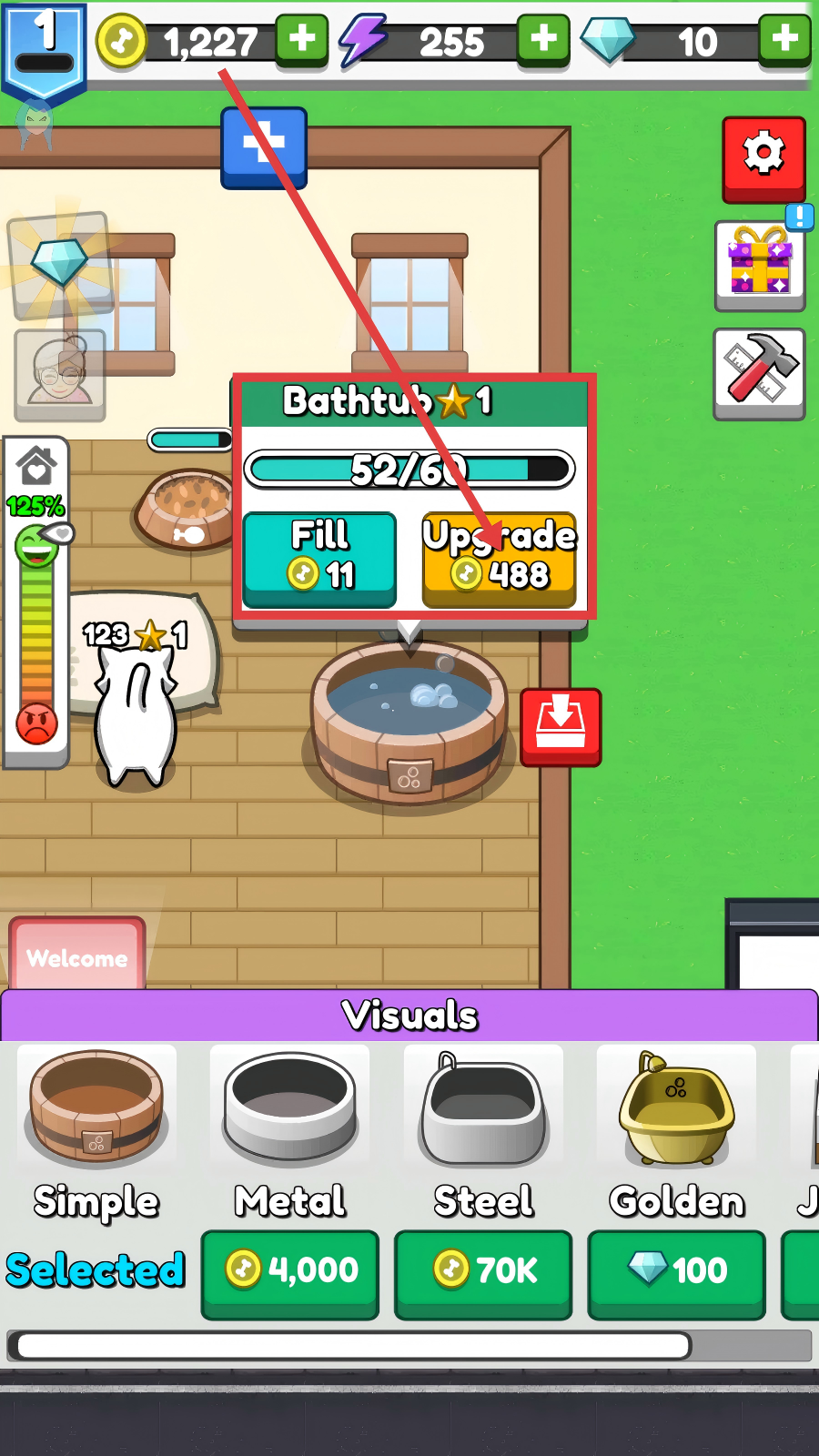Upgrade the bathtub for 488 coins
The image size is (819, 1456).
pos(499,559)
